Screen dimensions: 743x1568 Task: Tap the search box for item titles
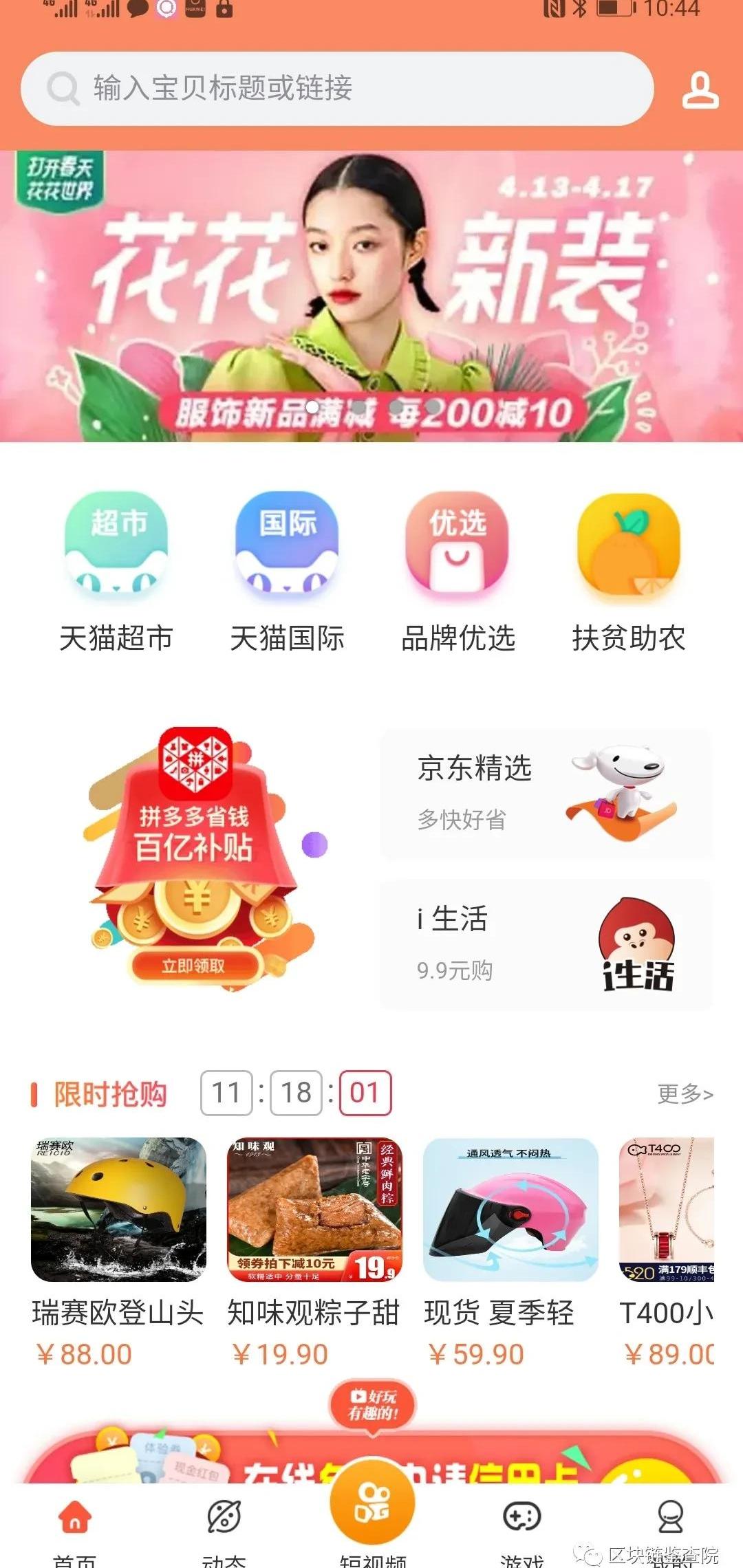coord(337,89)
